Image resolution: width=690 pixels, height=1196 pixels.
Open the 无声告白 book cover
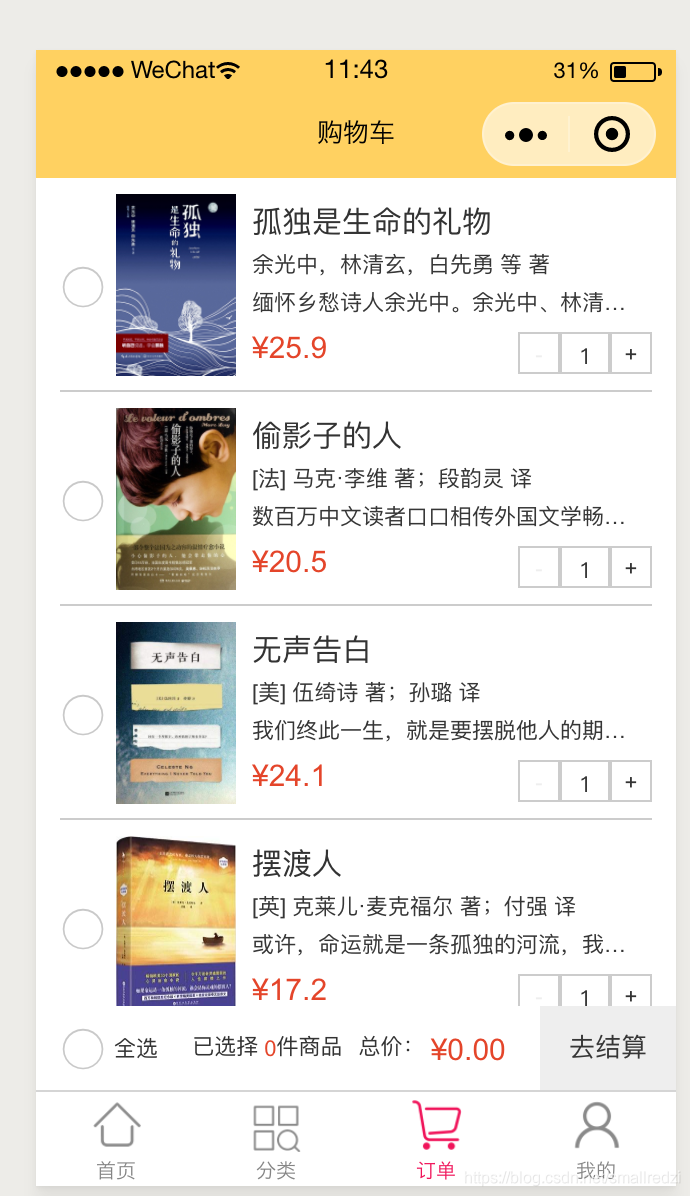tap(176, 713)
